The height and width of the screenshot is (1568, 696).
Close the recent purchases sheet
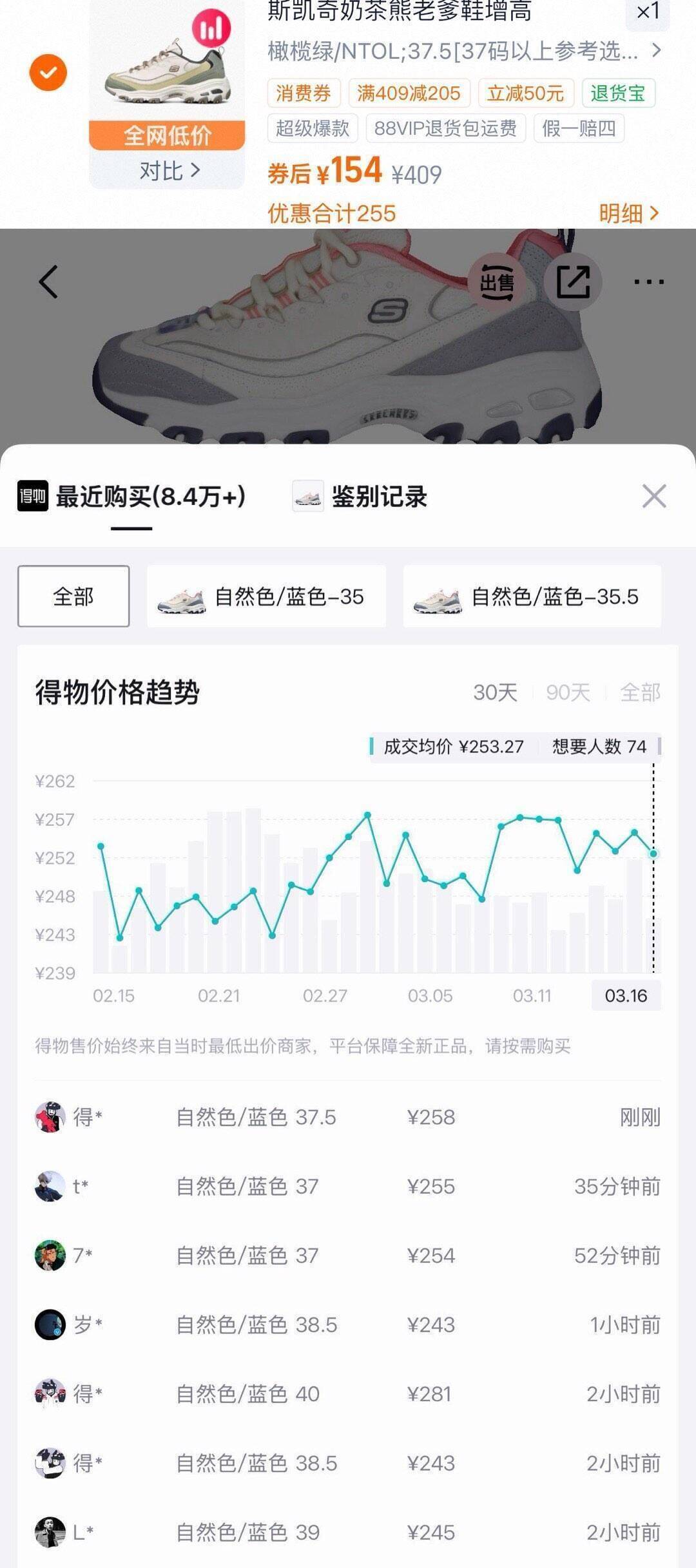pos(654,496)
